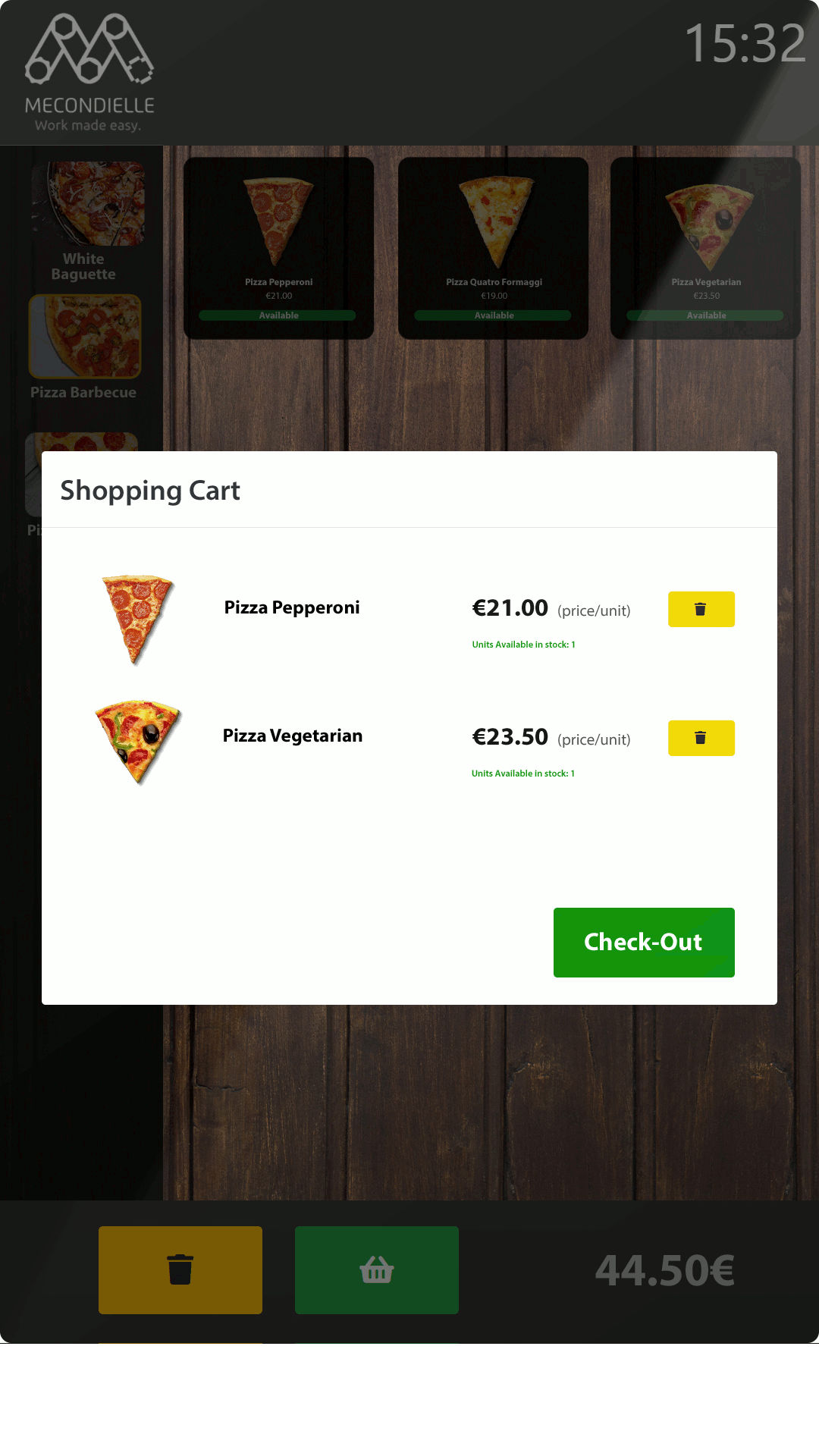Open the Pizza Quatro Formaggi card

494,248
